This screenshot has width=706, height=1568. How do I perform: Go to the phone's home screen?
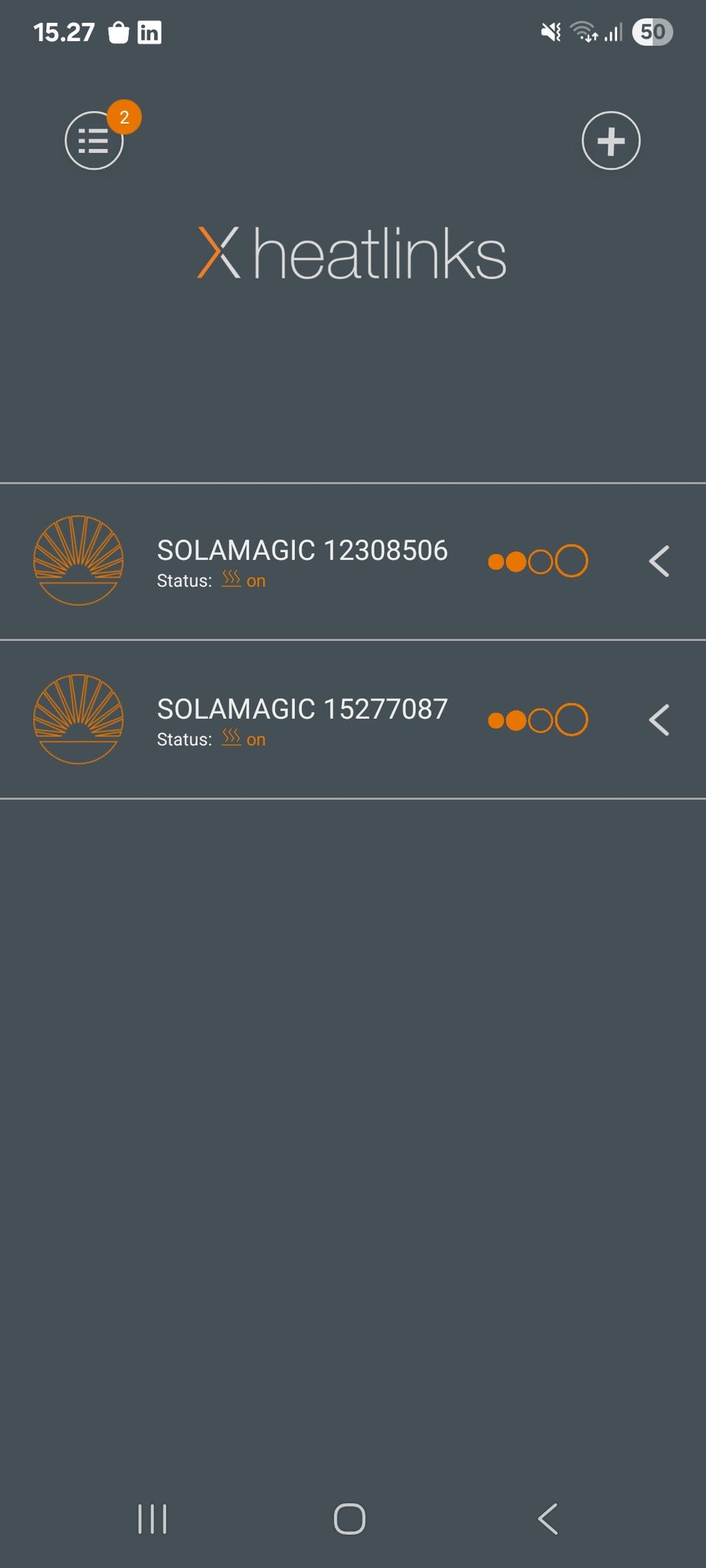(x=349, y=1519)
